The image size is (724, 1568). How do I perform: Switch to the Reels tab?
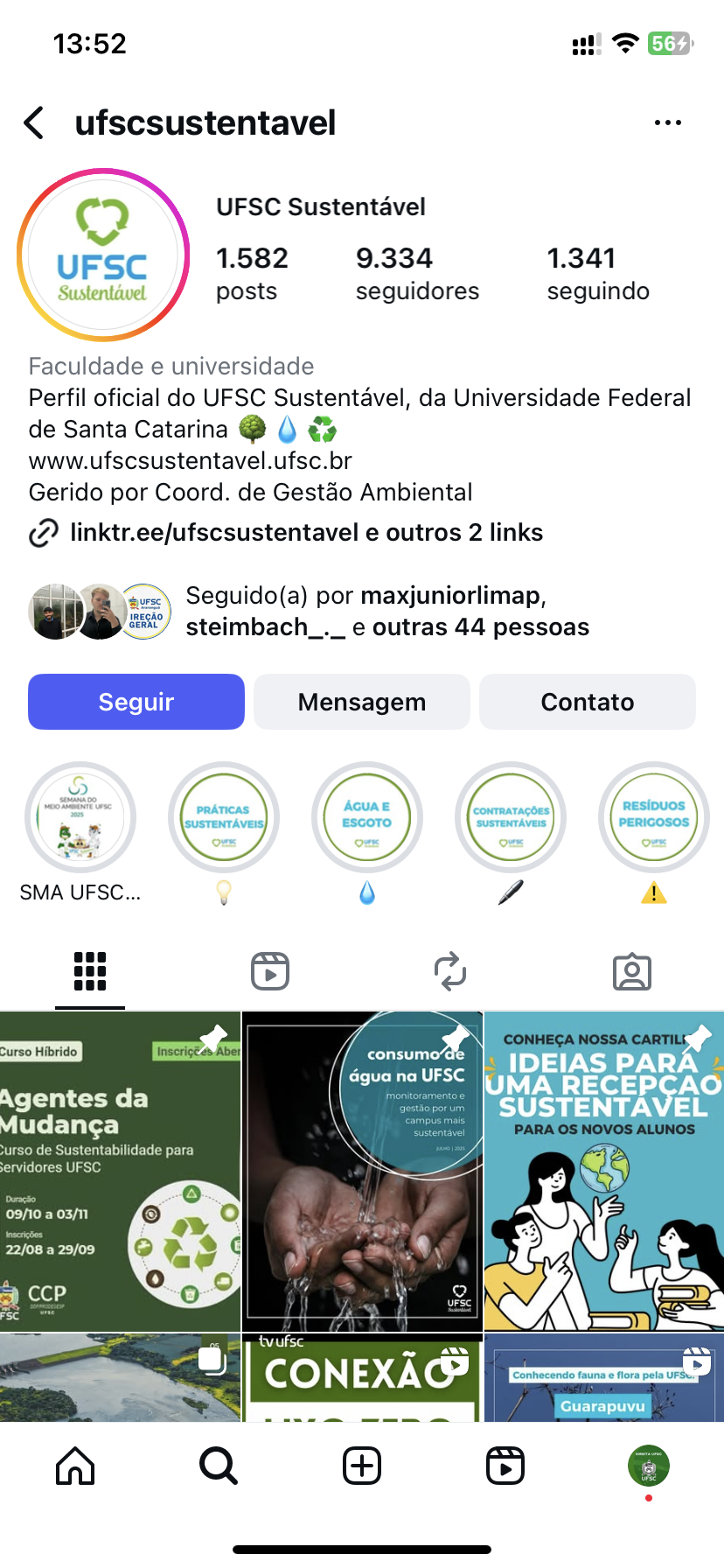click(x=270, y=971)
